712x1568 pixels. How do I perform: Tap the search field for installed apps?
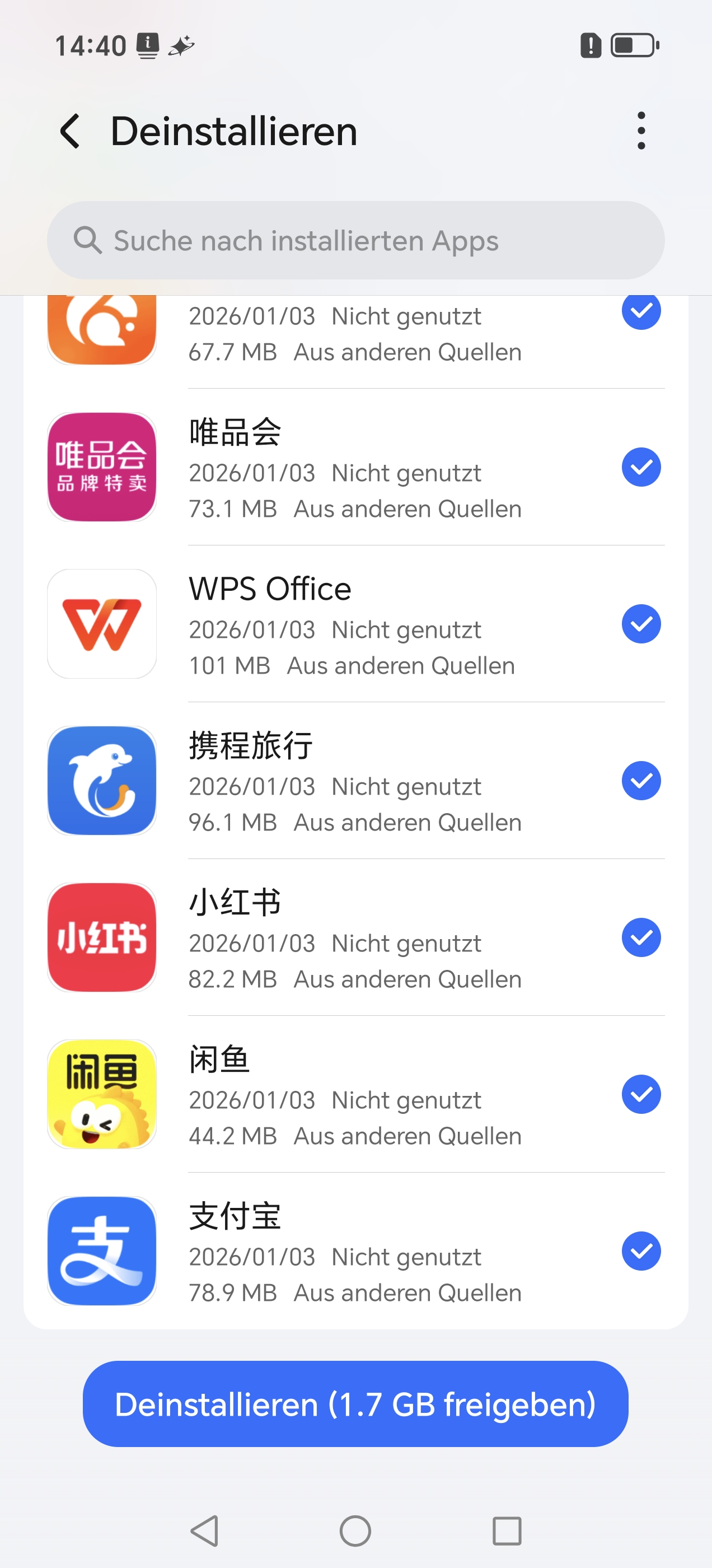coord(355,240)
